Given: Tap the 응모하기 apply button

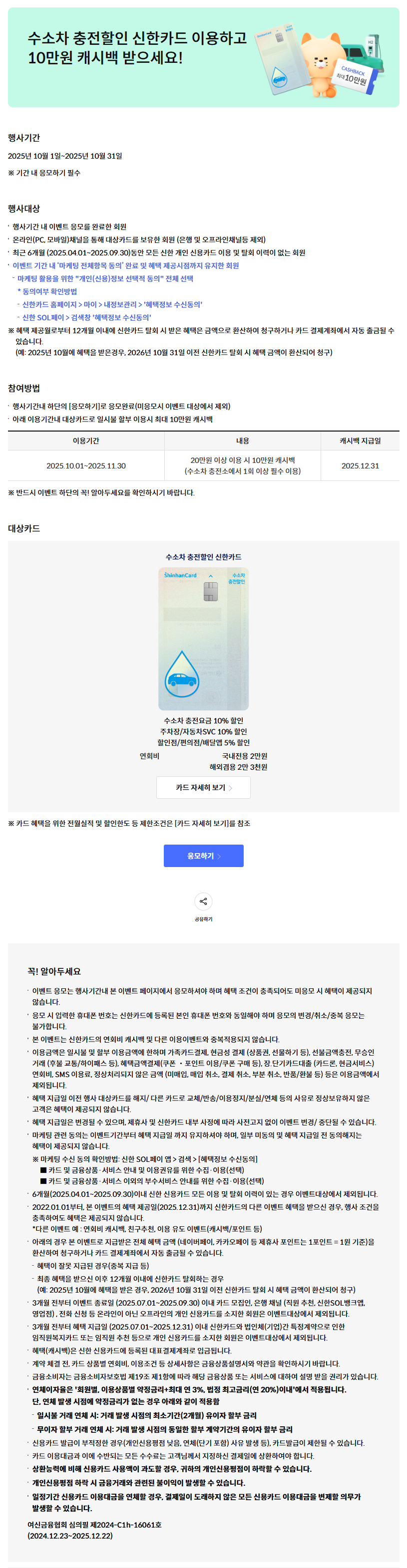Looking at the screenshot, I should (x=203, y=855).
